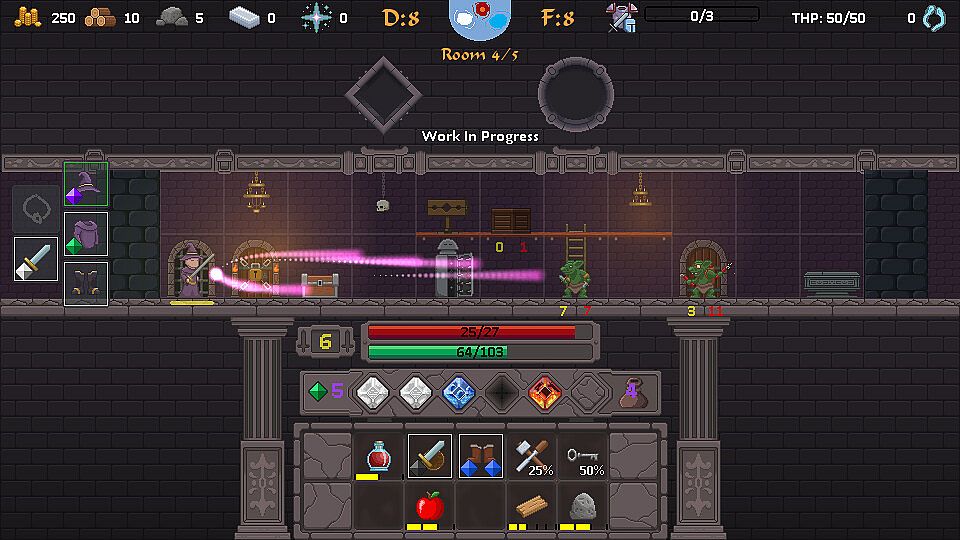Open the loot bag showing 4

630,393
